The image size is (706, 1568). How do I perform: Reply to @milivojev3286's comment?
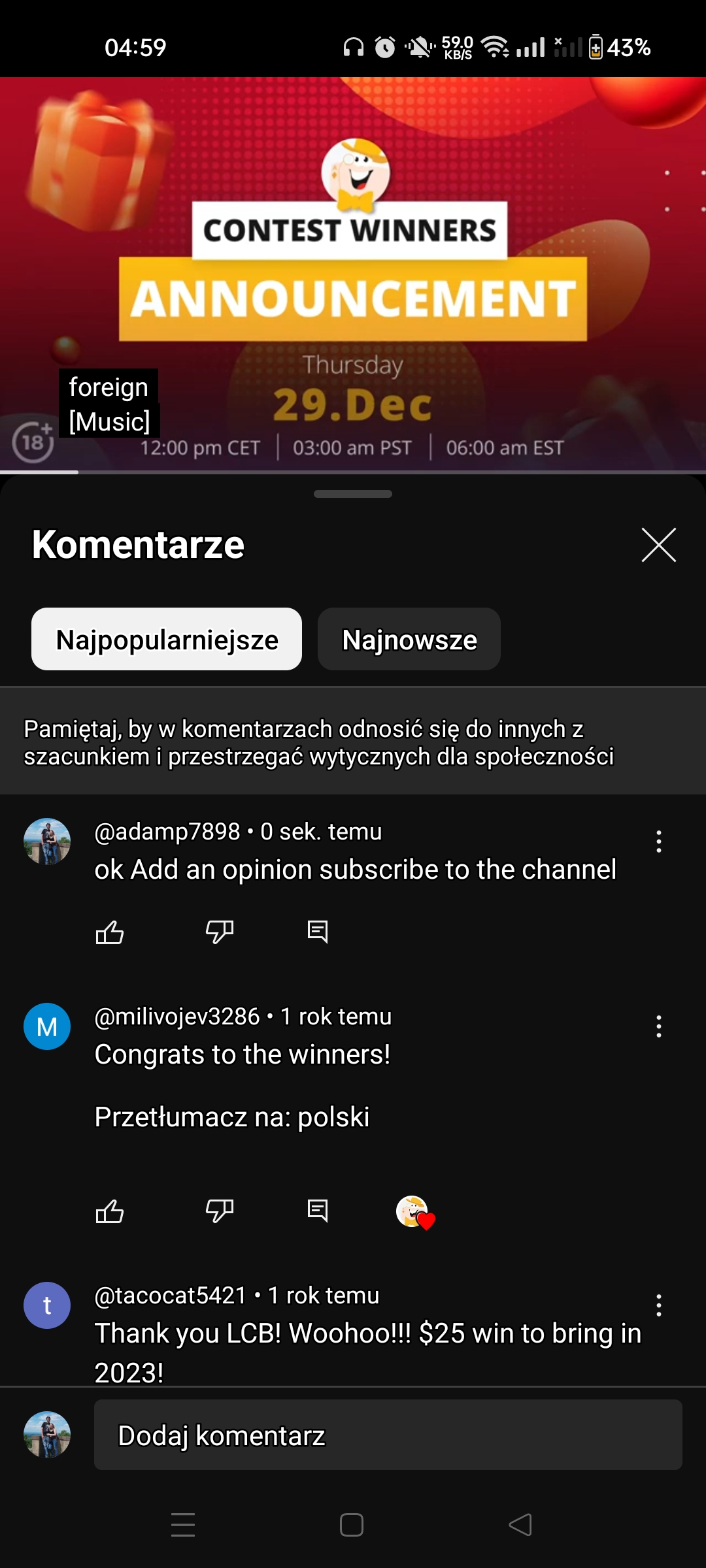pos(318,1211)
